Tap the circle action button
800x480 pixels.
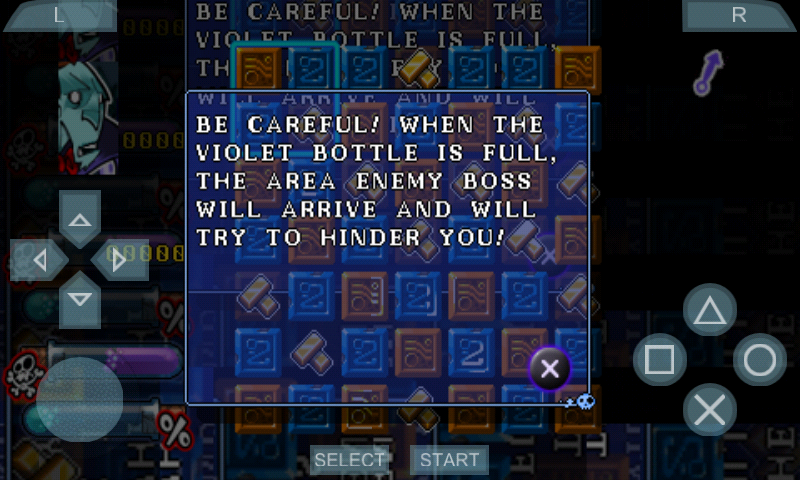[760, 360]
